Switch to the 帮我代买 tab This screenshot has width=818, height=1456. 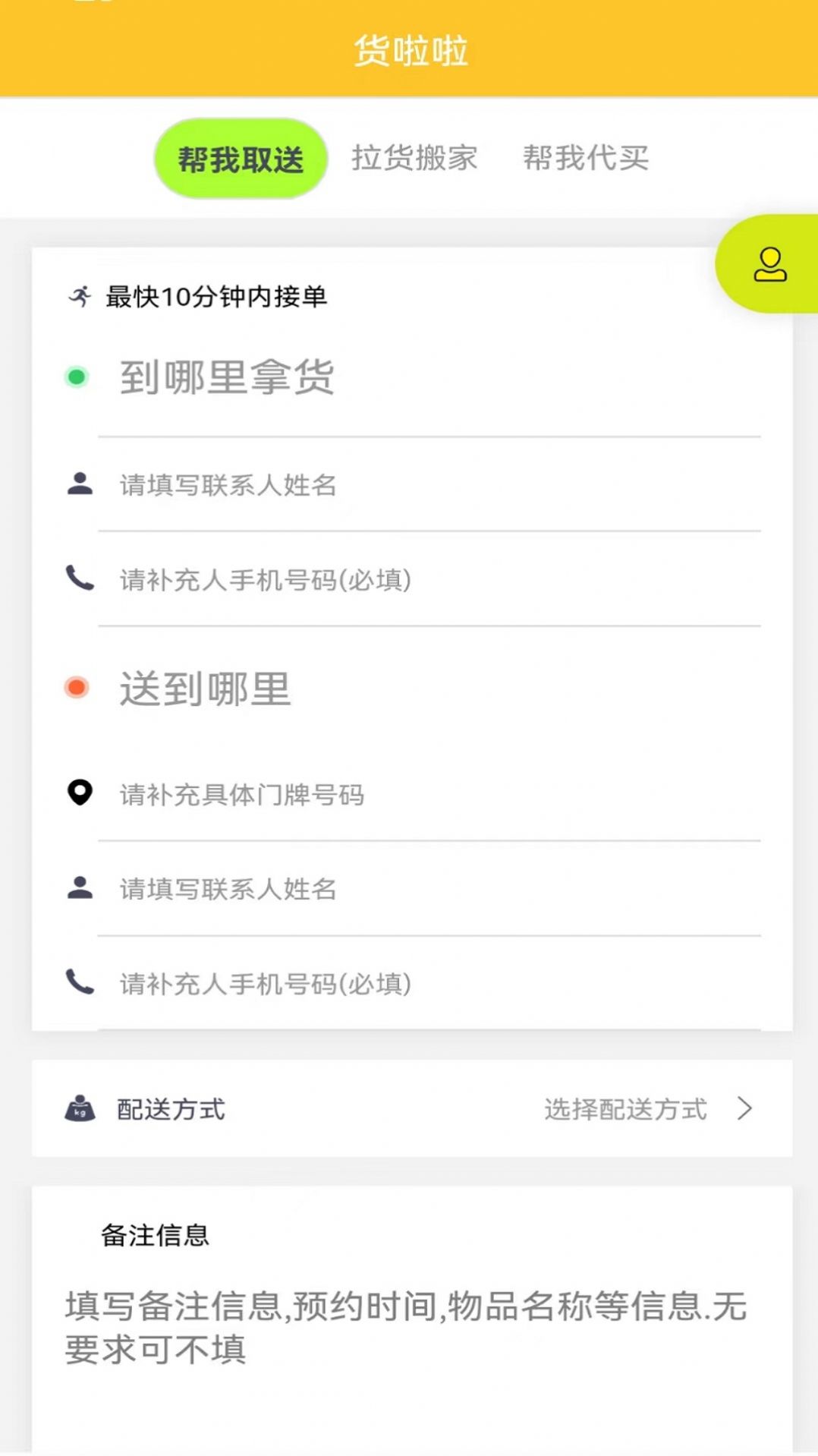click(x=586, y=158)
